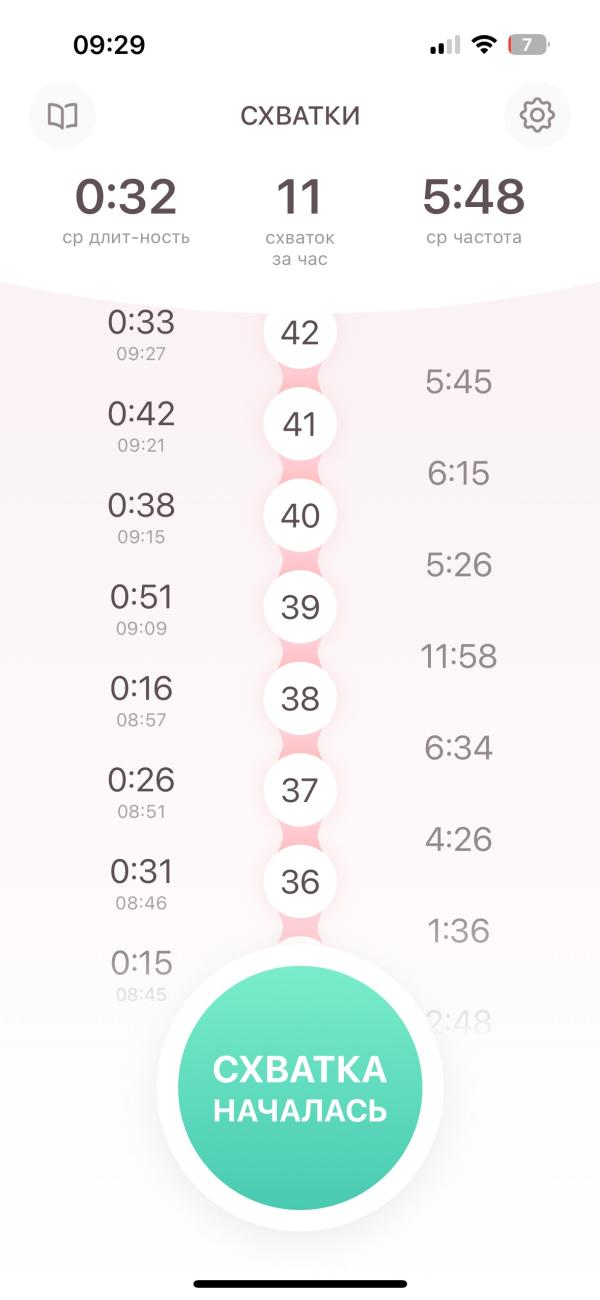The height and width of the screenshot is (1300, 600).
Task: Open contraction entry number 39
Action: click(x=300, y=607)
